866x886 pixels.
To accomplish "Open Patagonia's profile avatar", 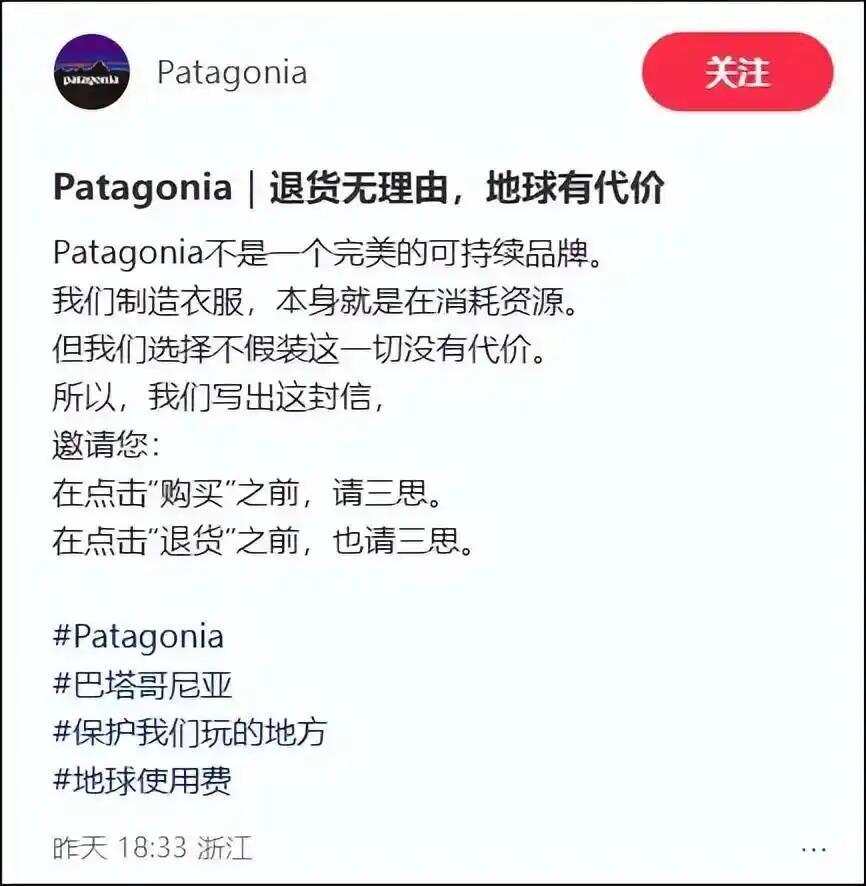I will (91, 72).
